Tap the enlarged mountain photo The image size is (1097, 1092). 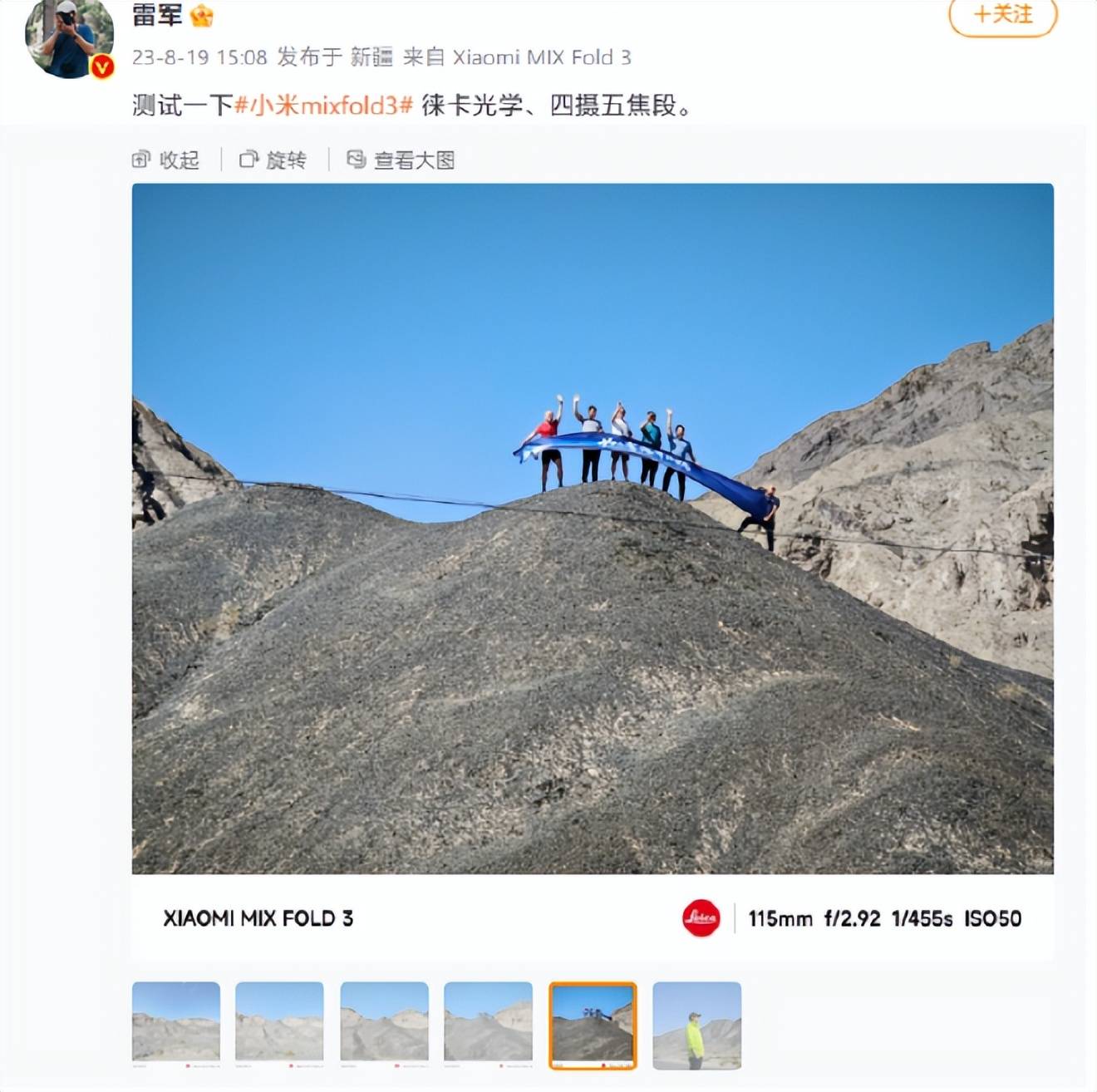[592, 528]
